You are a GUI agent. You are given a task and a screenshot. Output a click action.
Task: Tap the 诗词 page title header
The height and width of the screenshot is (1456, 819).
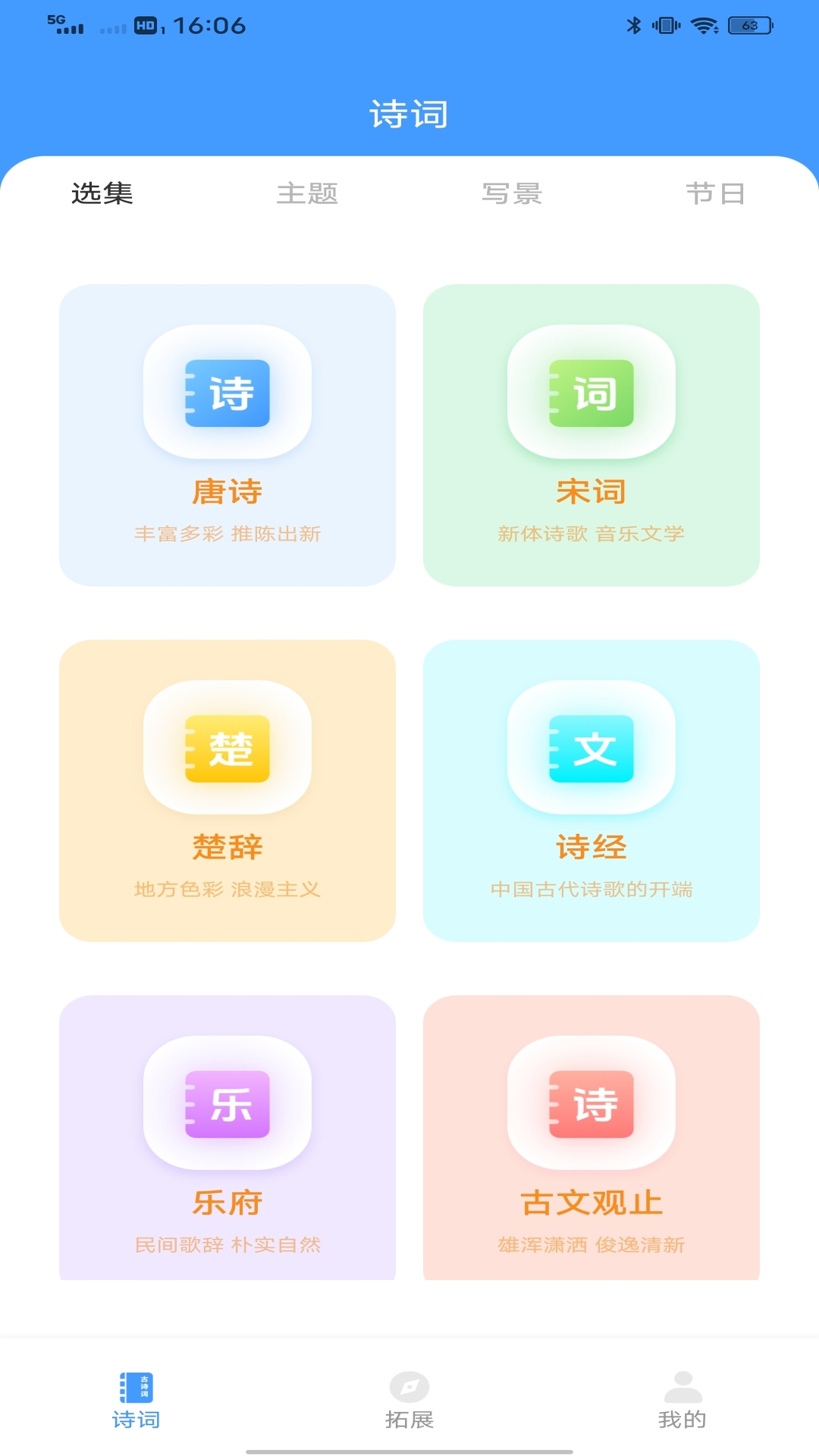[409, 112]
